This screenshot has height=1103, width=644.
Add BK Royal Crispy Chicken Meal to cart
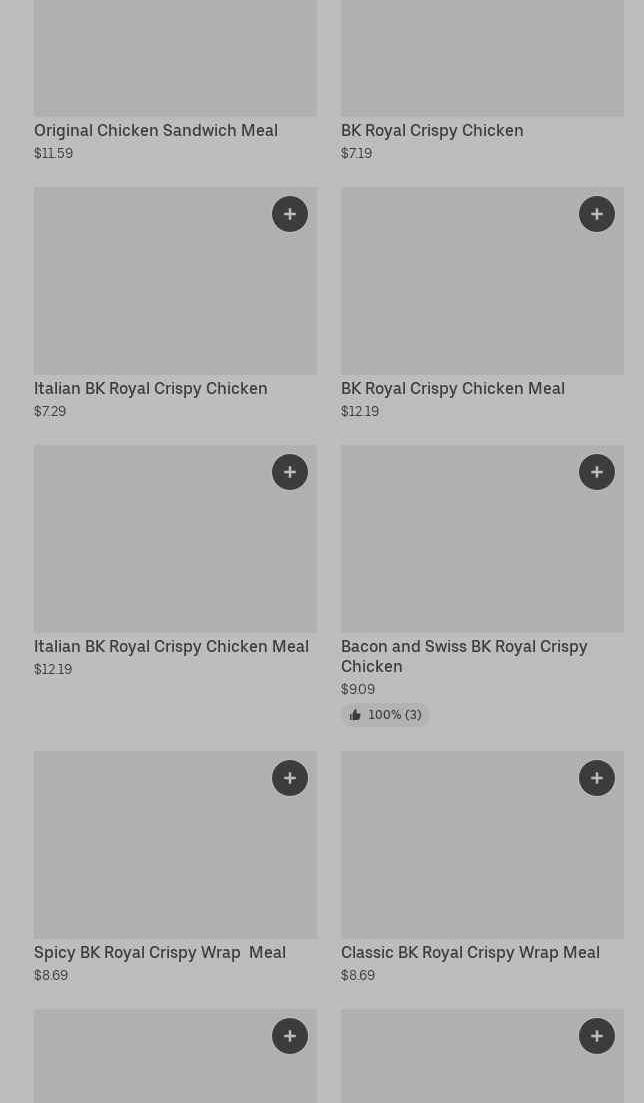(597, 214)
